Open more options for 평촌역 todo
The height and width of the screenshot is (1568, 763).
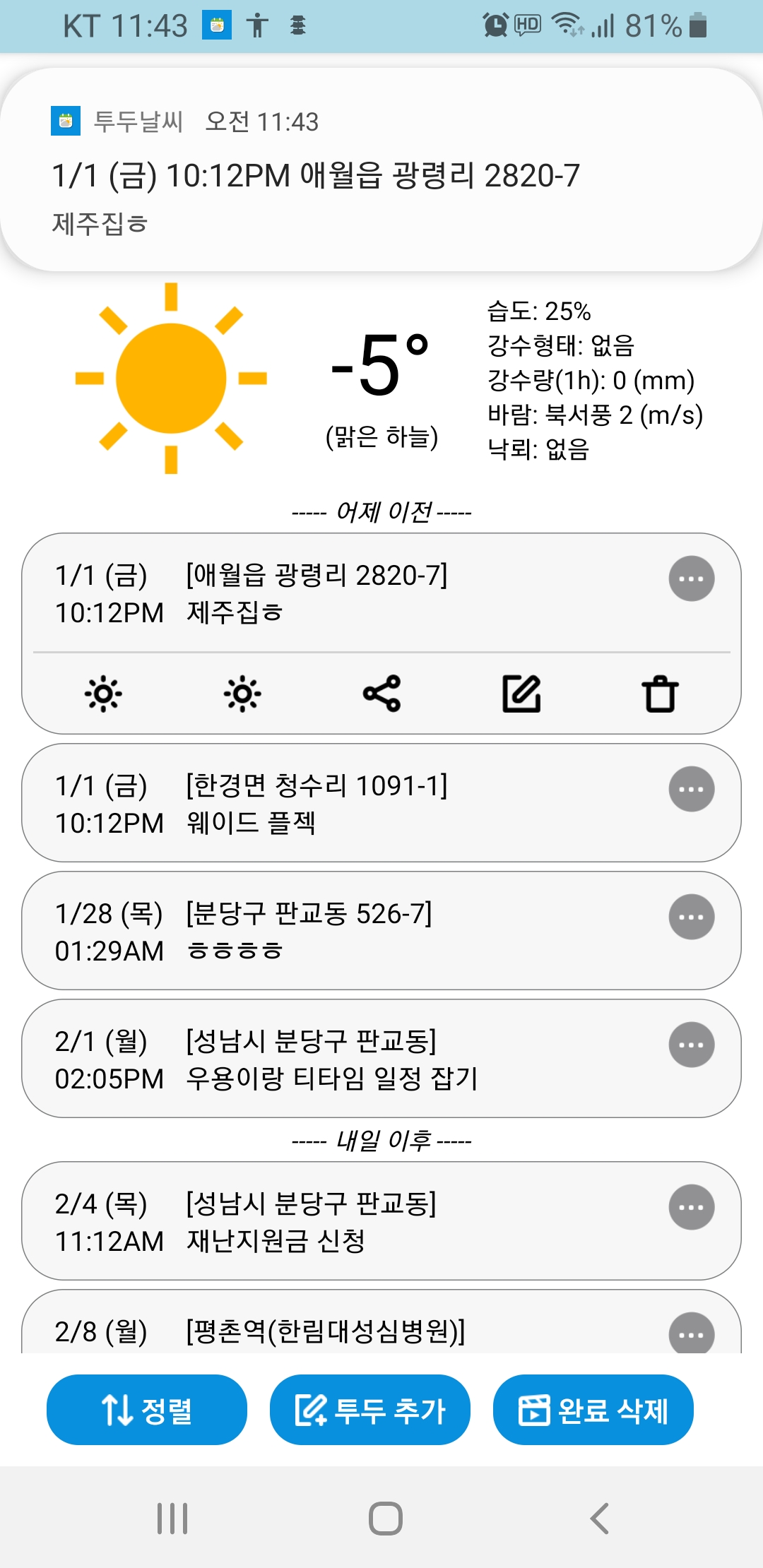(x=691, y=1334)
